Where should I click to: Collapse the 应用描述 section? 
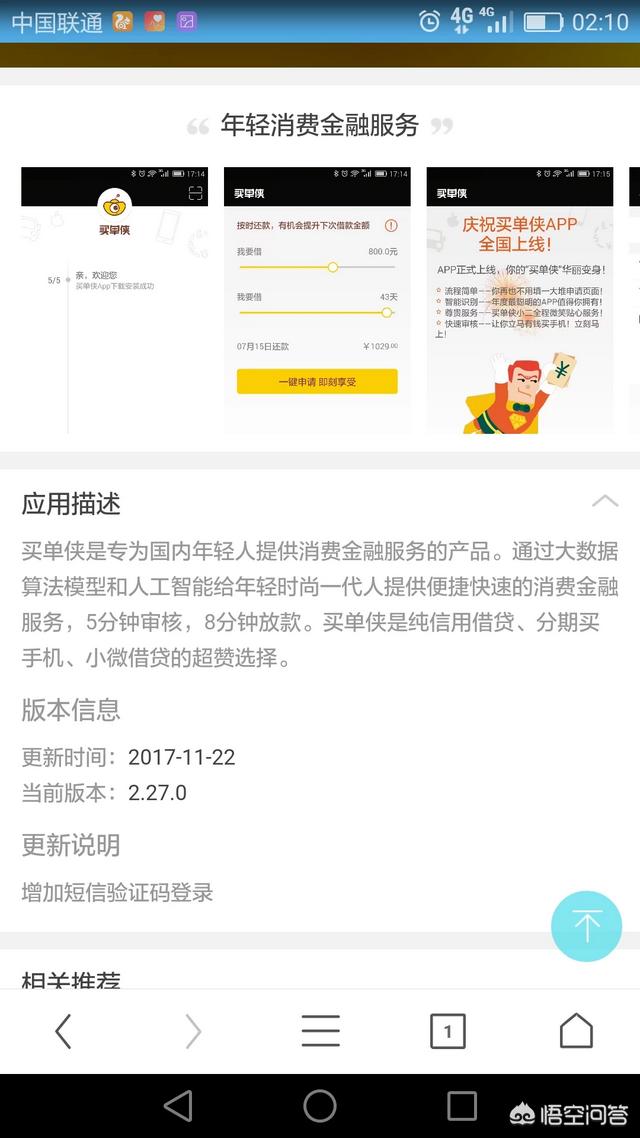tap(604, 501)
